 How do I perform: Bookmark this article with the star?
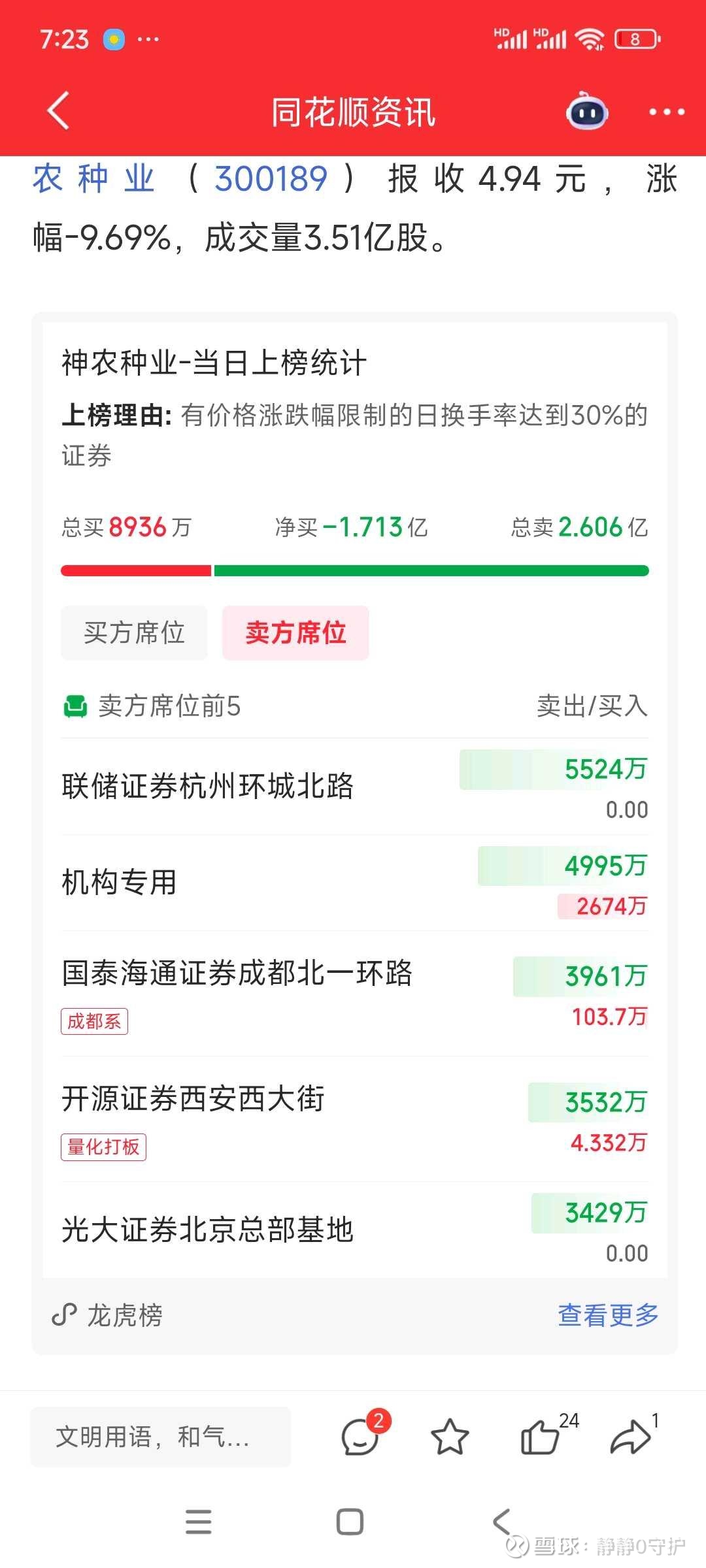[450, 1437]
